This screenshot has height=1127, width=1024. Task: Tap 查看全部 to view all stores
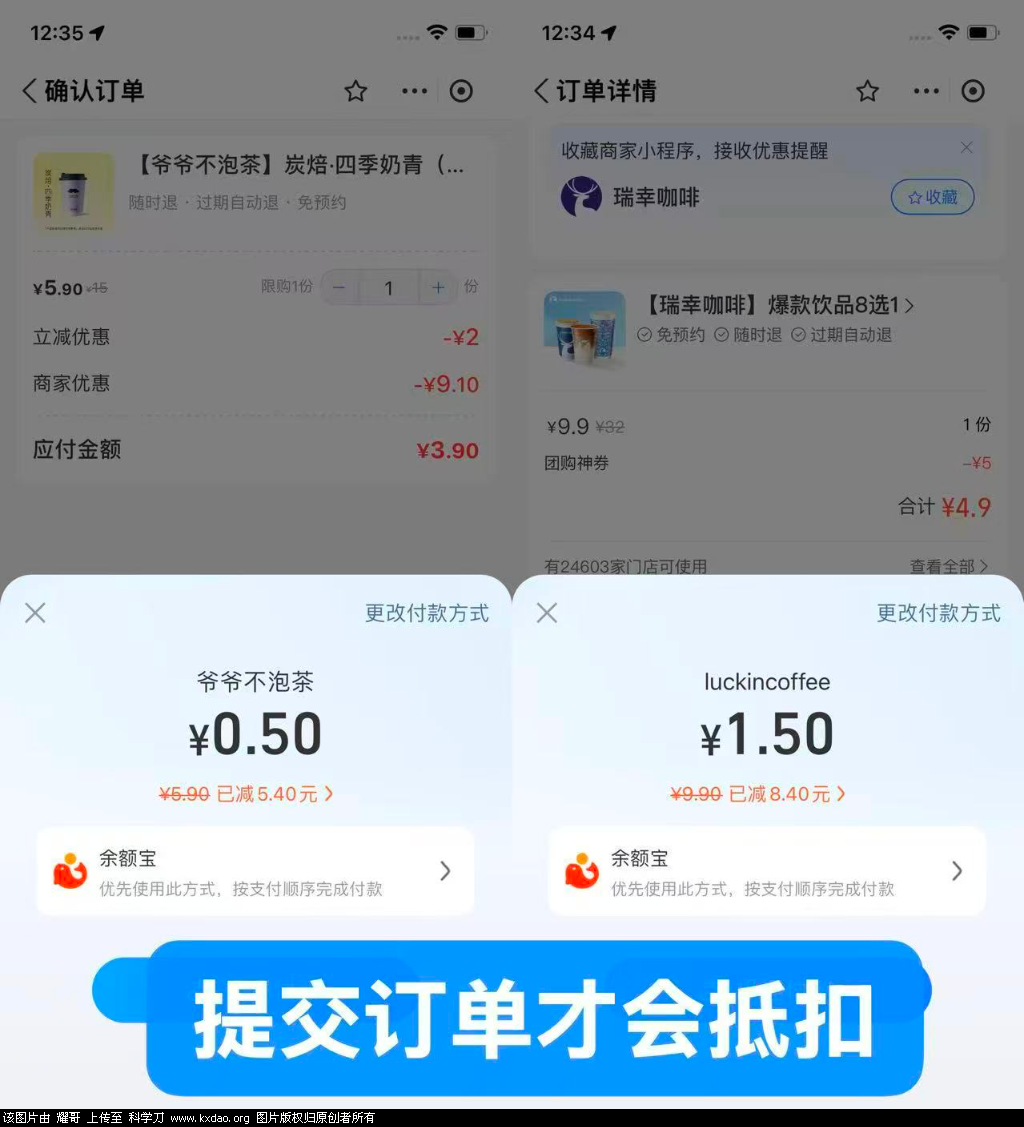point(948,565)
